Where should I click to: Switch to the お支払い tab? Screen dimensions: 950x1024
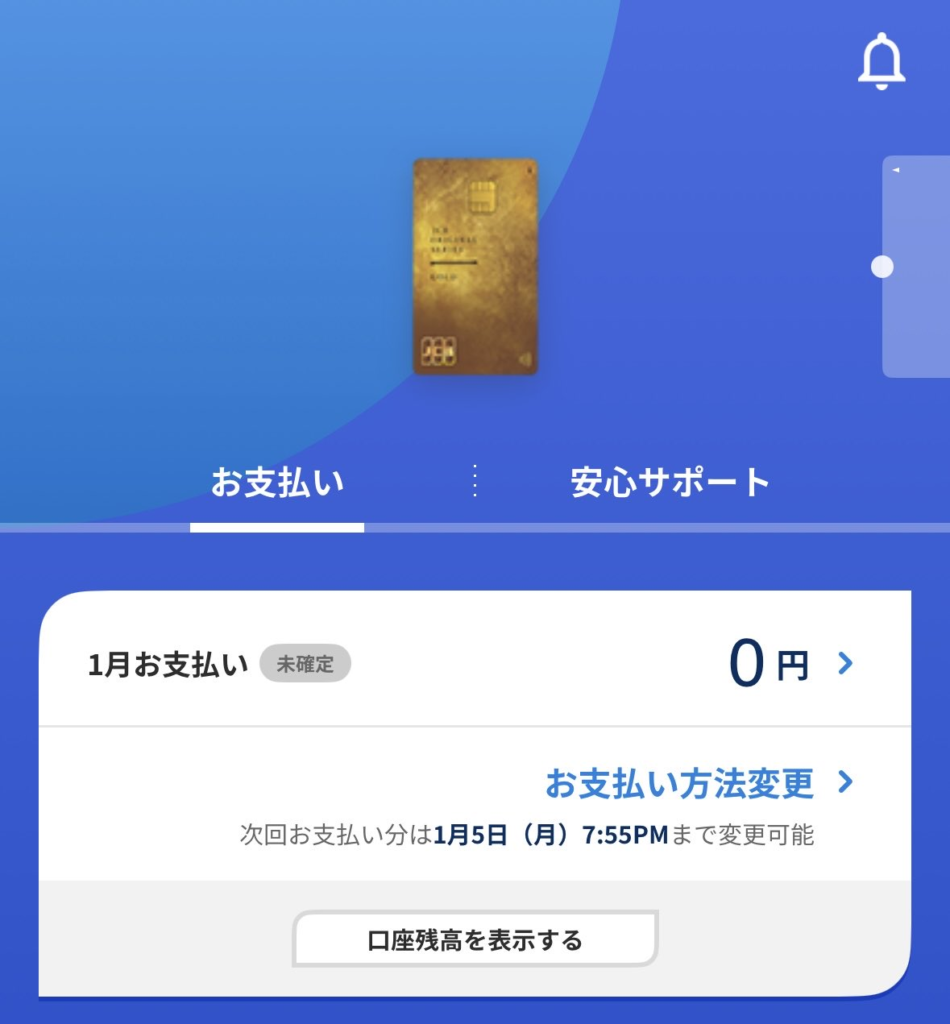277,483
